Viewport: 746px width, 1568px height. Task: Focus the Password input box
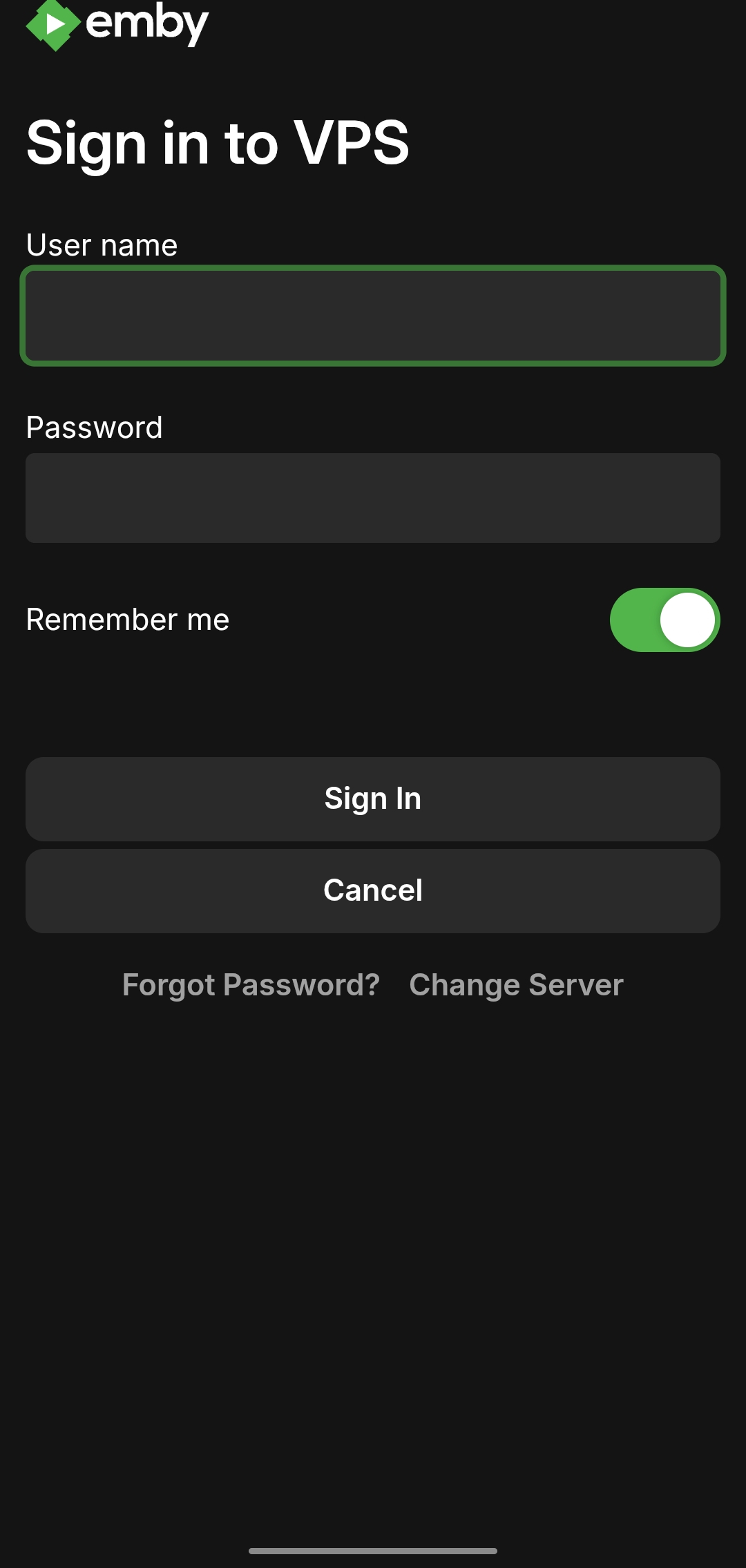click(373, 497)
